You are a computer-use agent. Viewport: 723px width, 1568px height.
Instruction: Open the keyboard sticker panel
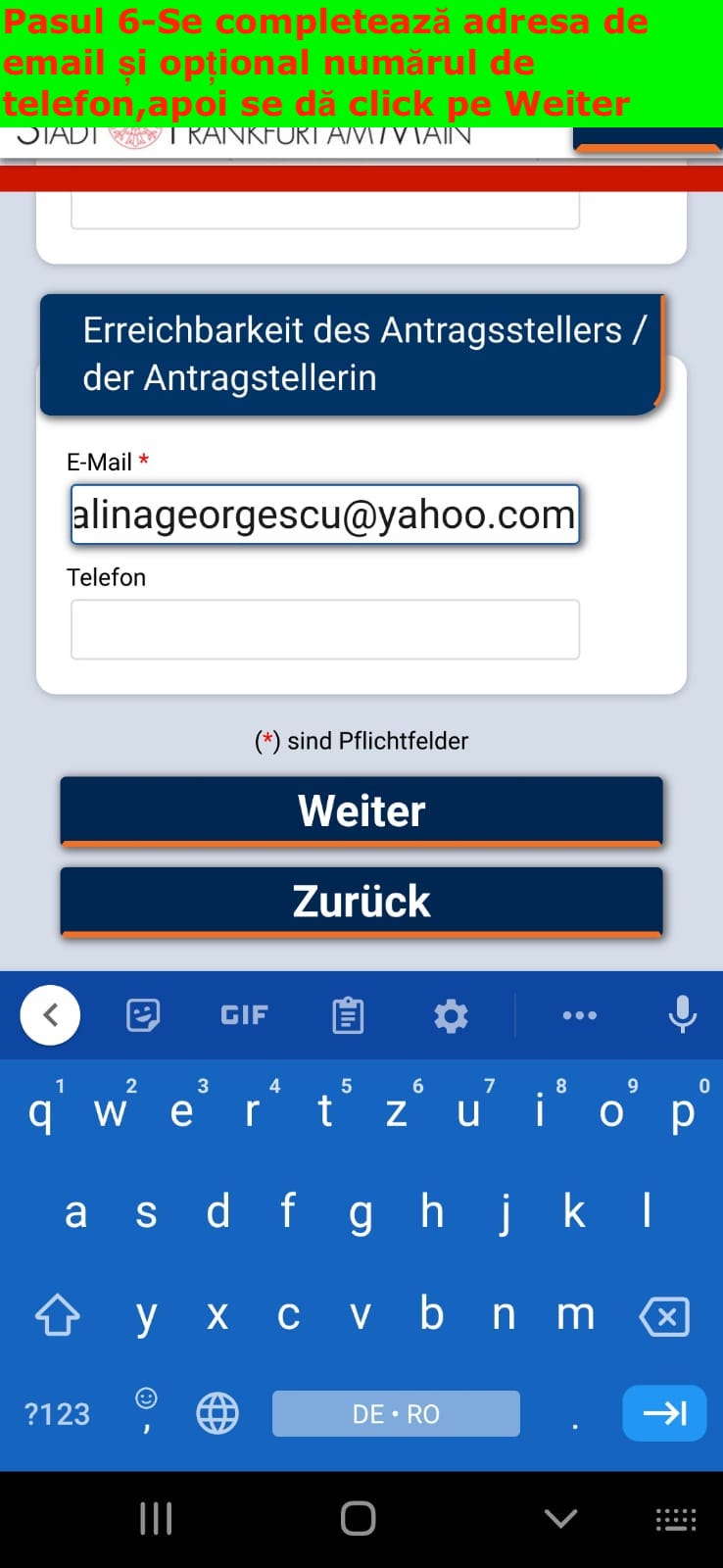click(x=143, y=1015)
